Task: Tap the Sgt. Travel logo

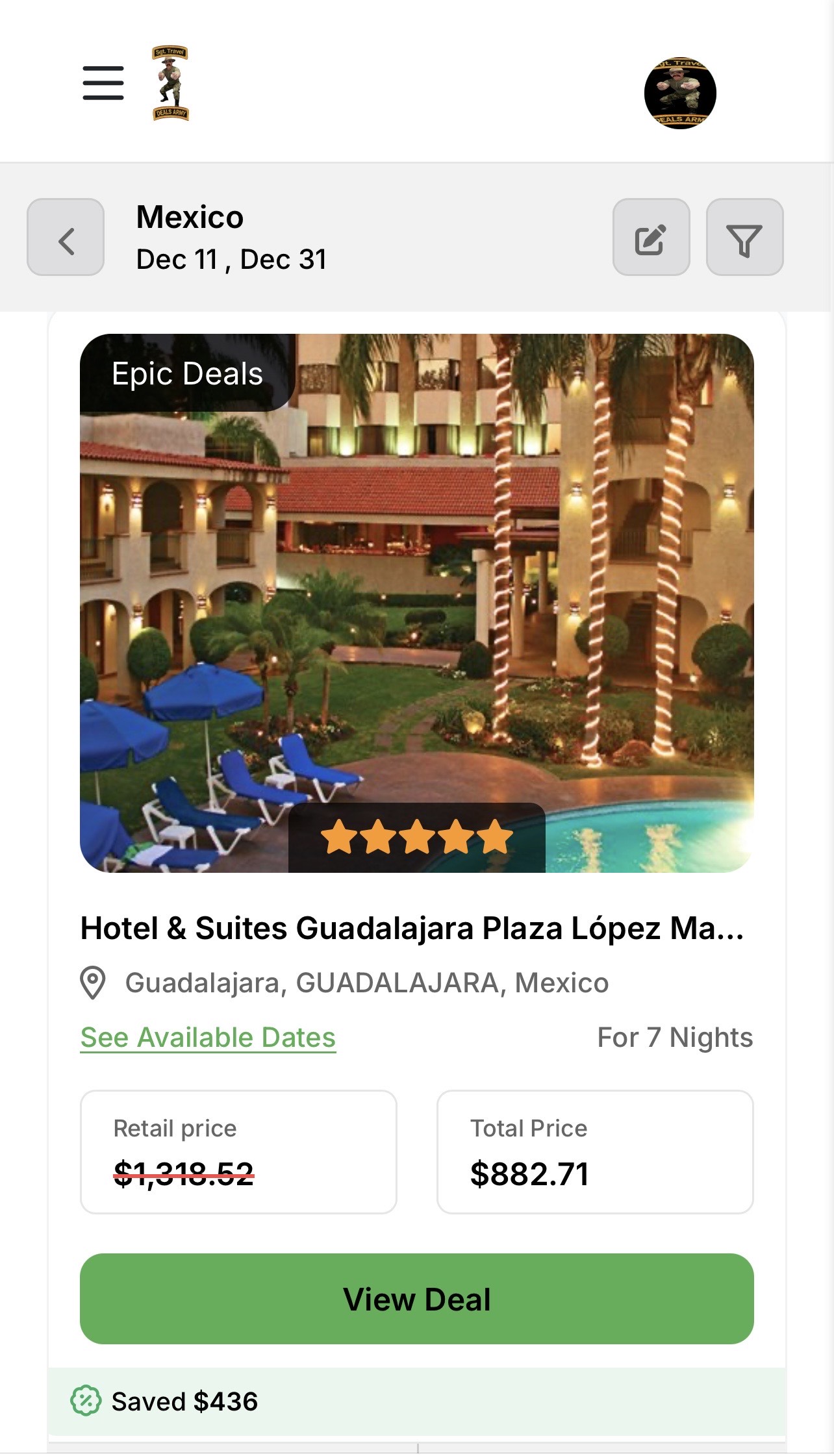Action: click(x=170, y=83)
